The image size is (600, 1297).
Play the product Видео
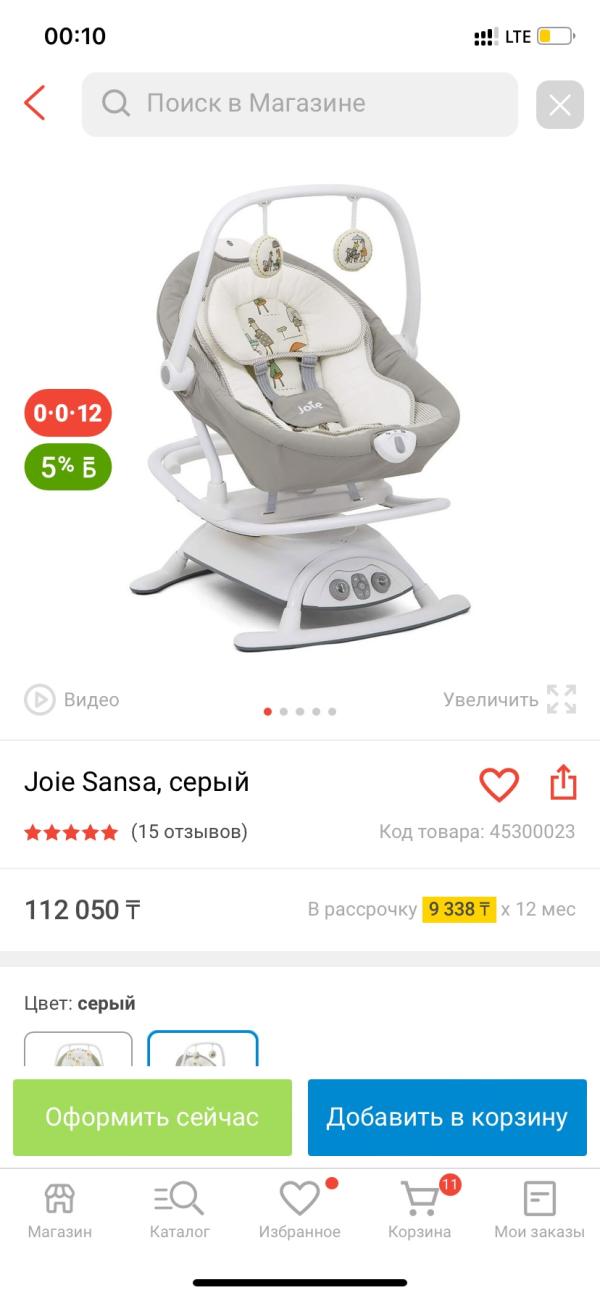point(72,700)
